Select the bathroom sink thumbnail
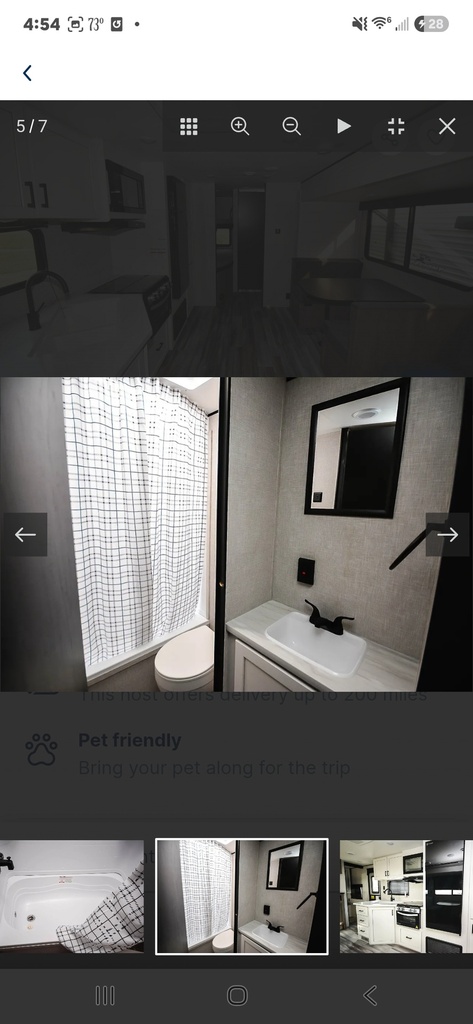Screen dimensions: 473x1024 coord(242,897)
